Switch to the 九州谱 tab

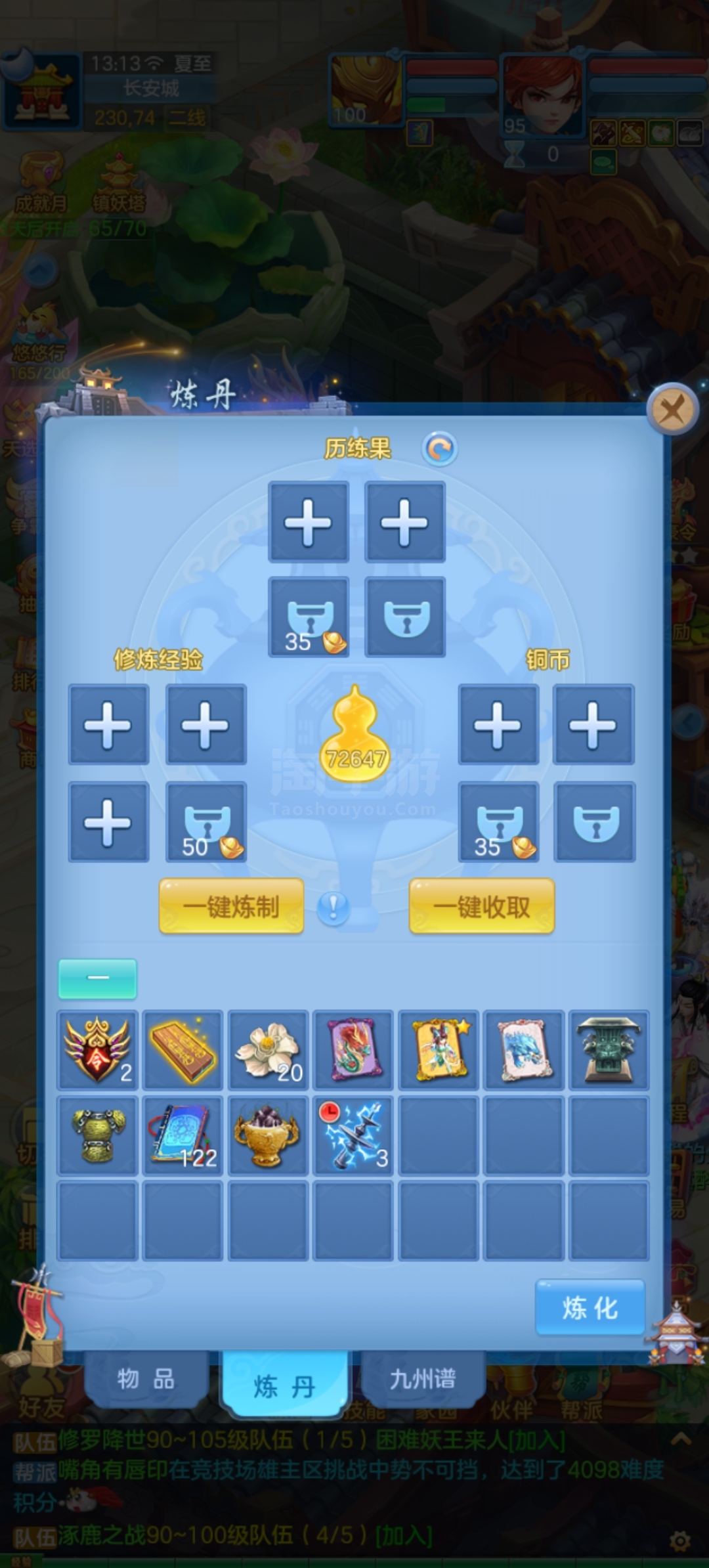tap(423, 1379)
